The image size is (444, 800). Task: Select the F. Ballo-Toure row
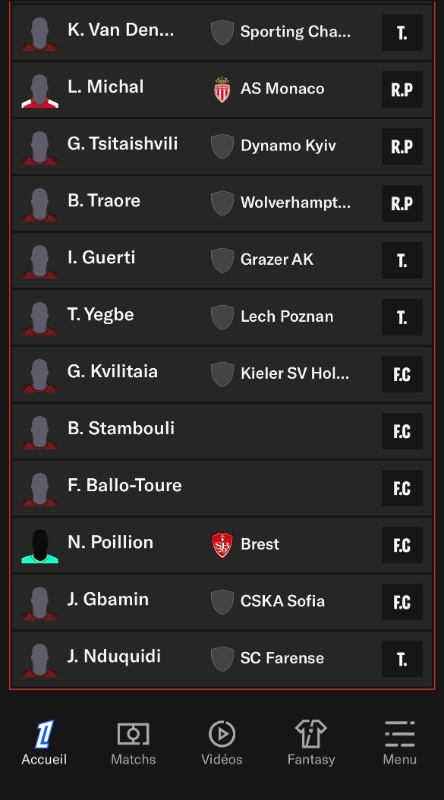click(222, 488)
